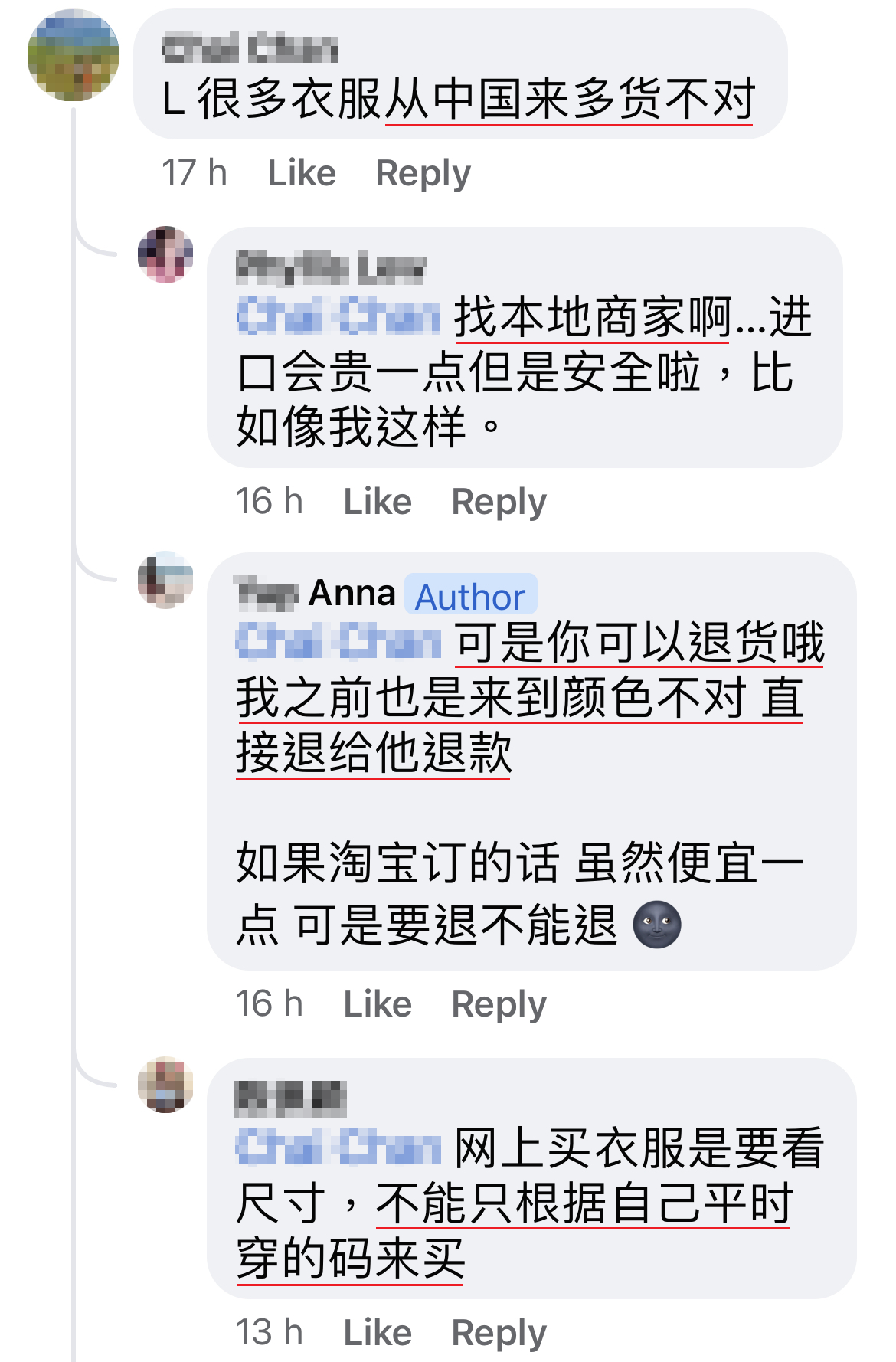Open mentioned user link in local merchants reply
Screen dimensions: 896x1362
pyautogui.click(x=338, y=316)
